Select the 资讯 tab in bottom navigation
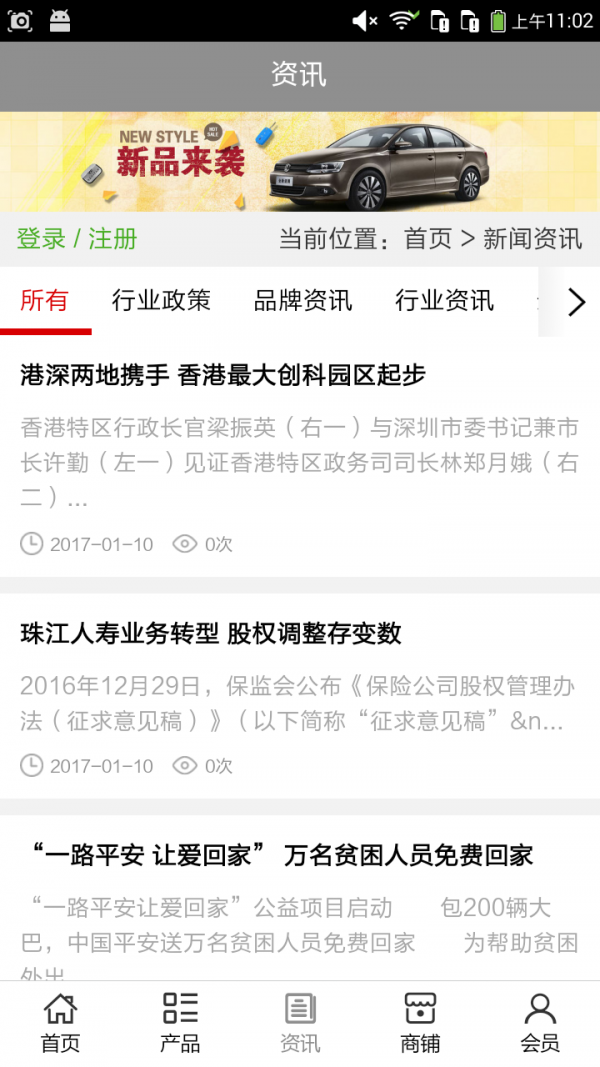This screenshot has height=1067, width=600. (300, 1023)
